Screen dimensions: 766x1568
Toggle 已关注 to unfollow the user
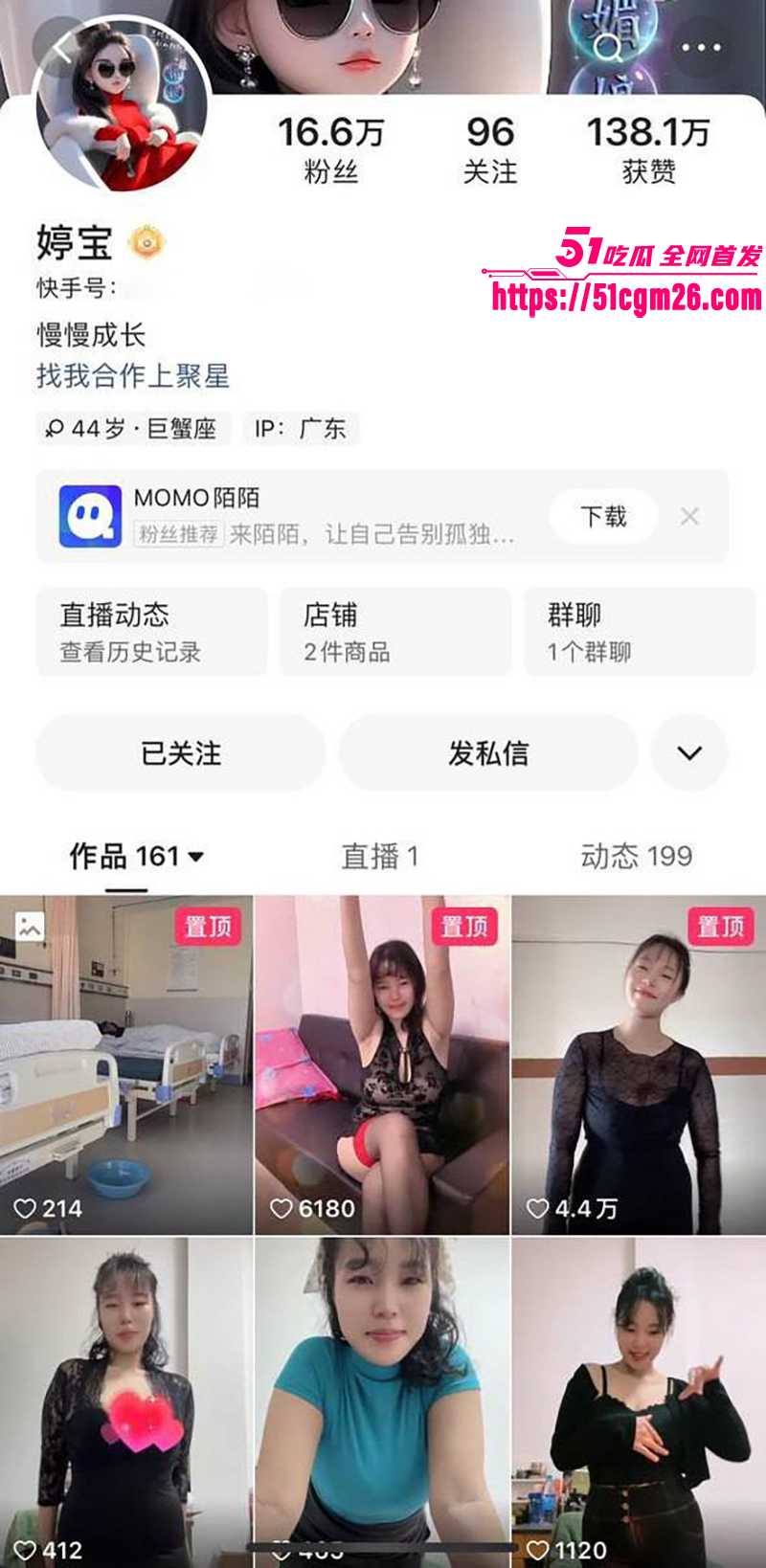point(182,753)
